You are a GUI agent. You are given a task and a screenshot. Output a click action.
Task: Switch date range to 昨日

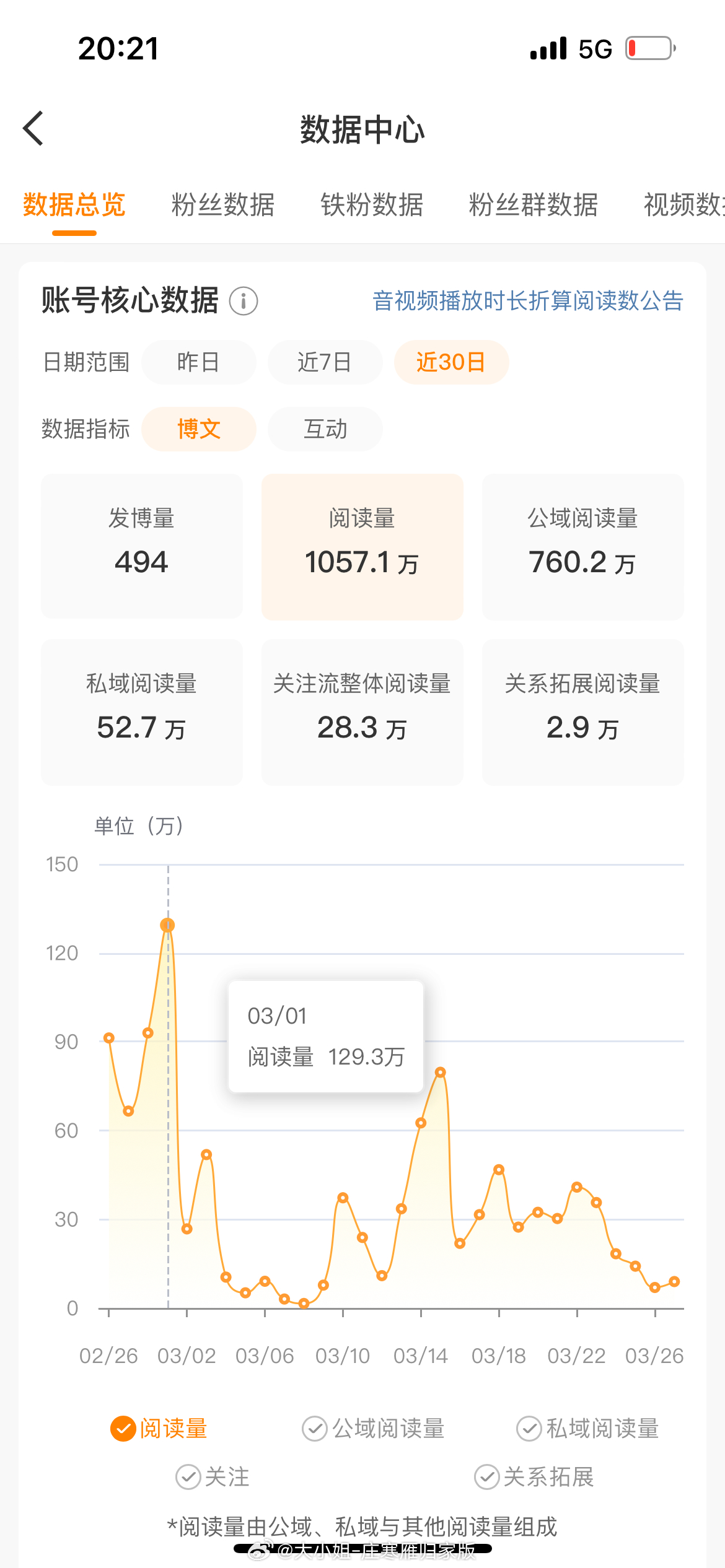(x=199, y=362)
